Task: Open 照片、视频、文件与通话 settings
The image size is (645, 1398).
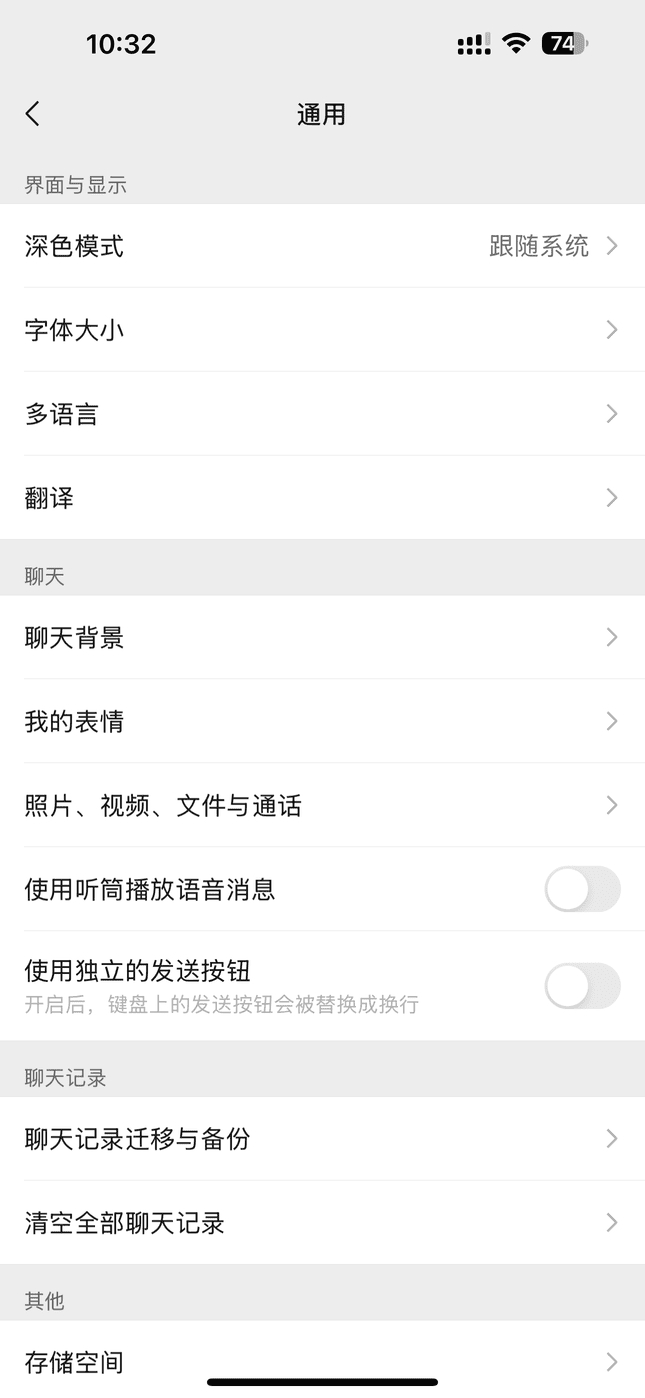Action: (322, 806)
